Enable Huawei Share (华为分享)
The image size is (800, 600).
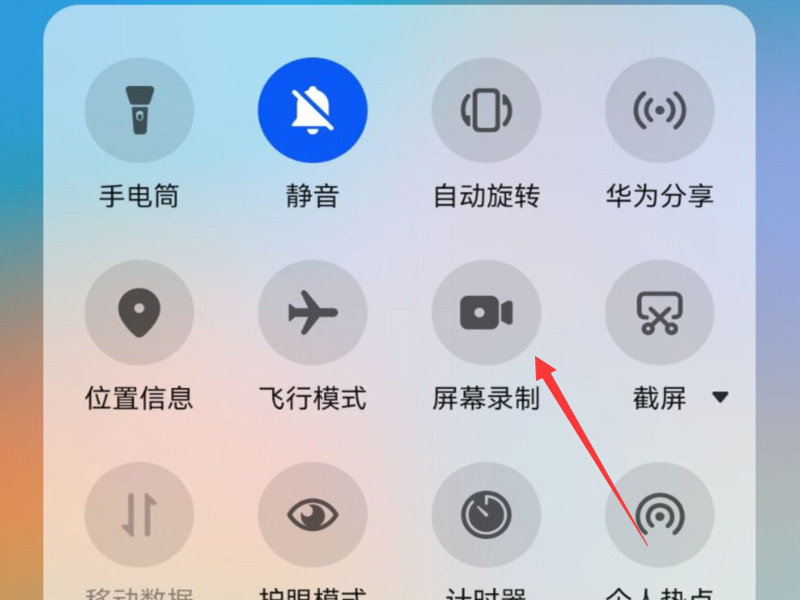coord(660,111)
